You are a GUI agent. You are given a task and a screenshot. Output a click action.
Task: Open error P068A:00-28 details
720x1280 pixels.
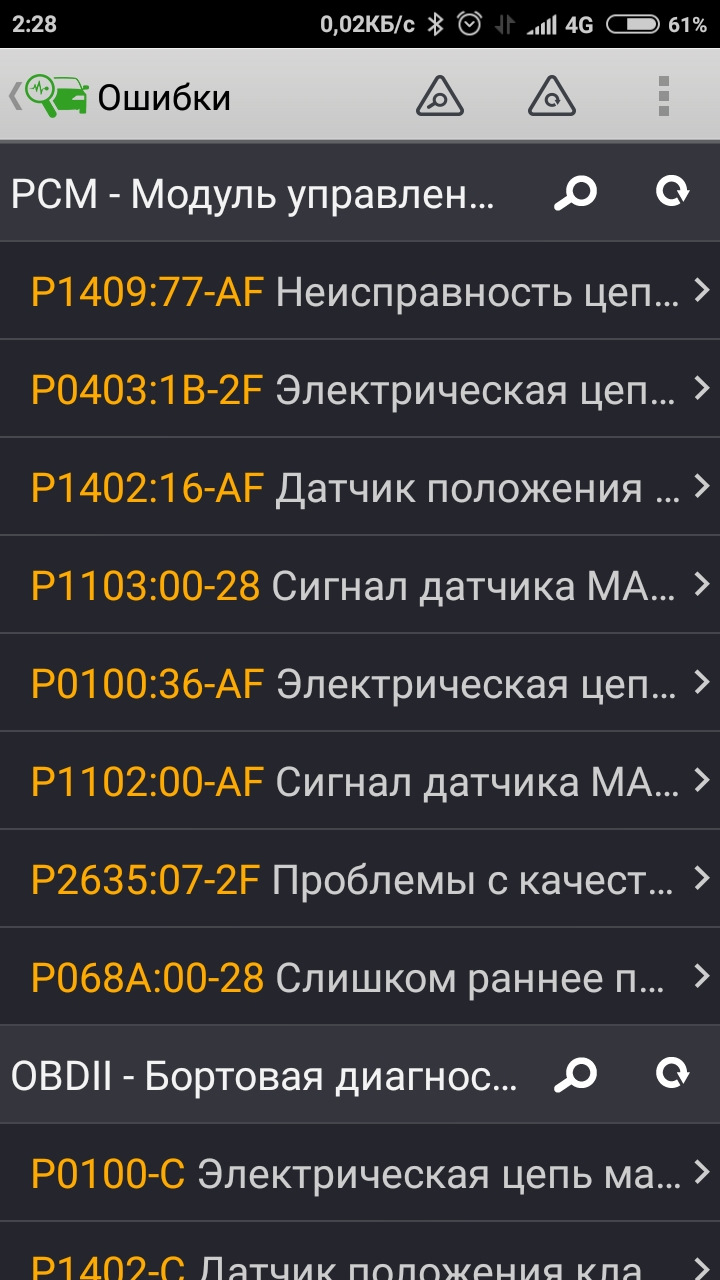point(360,978)
